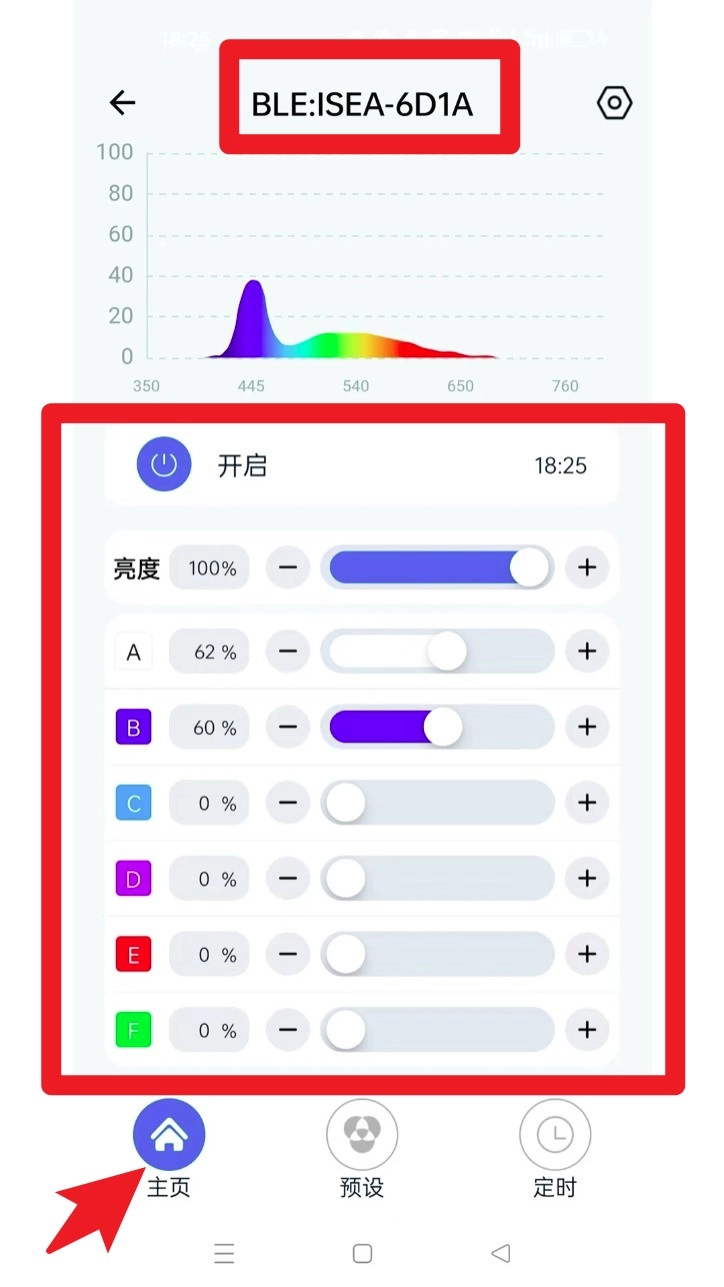Tap the channel B slider

click(437, 727)
